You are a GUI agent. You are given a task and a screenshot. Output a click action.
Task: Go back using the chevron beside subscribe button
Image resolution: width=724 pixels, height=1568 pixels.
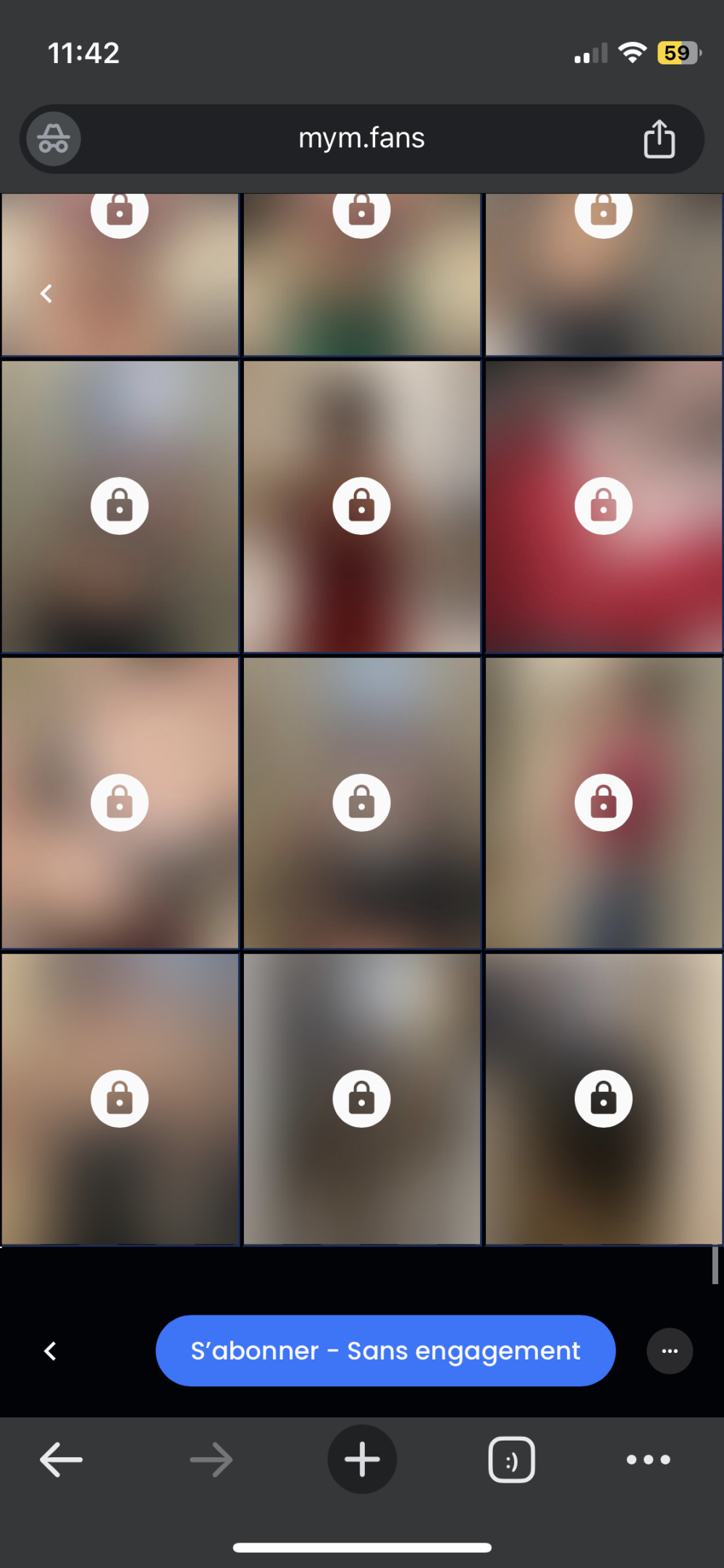[x=50, y=1351]
